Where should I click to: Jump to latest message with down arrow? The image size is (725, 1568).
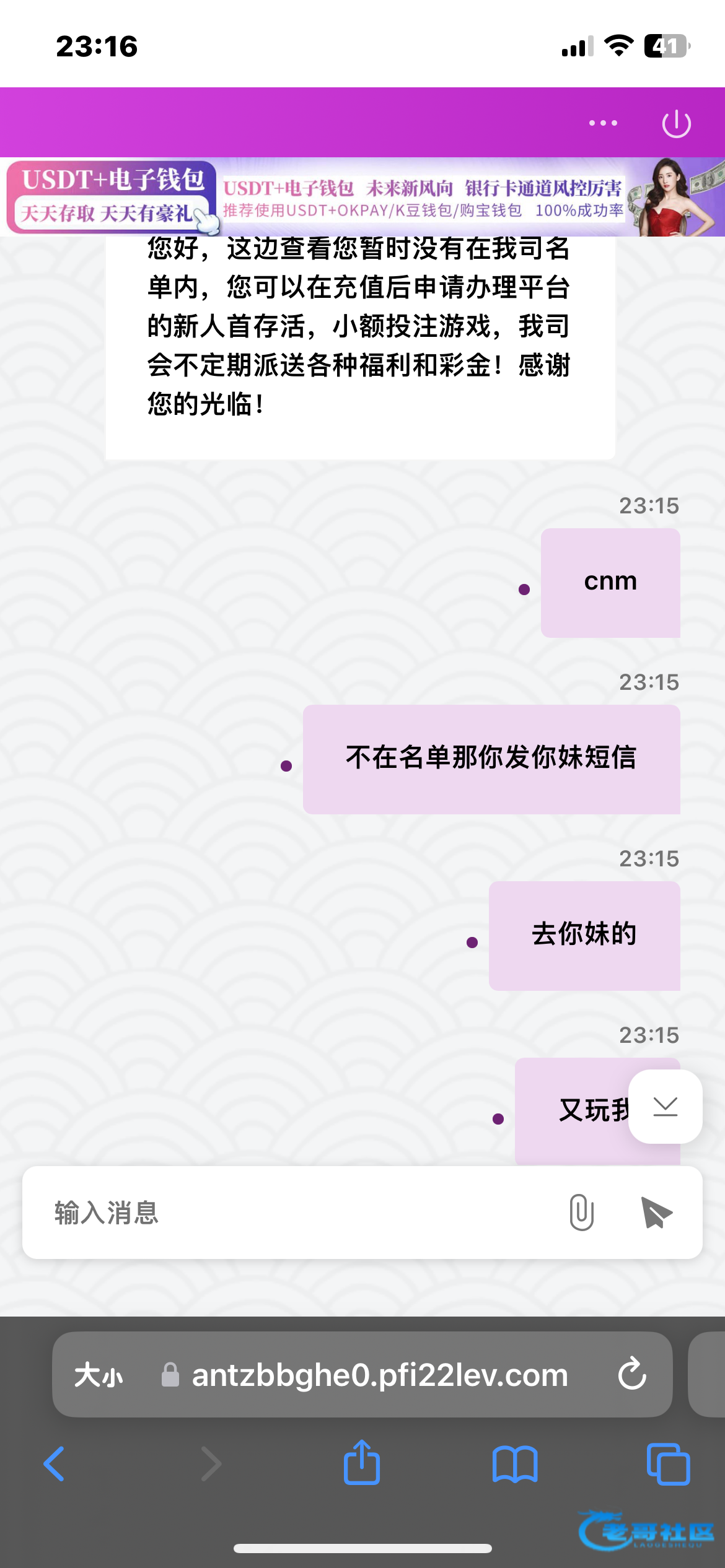click(665, 1107)
